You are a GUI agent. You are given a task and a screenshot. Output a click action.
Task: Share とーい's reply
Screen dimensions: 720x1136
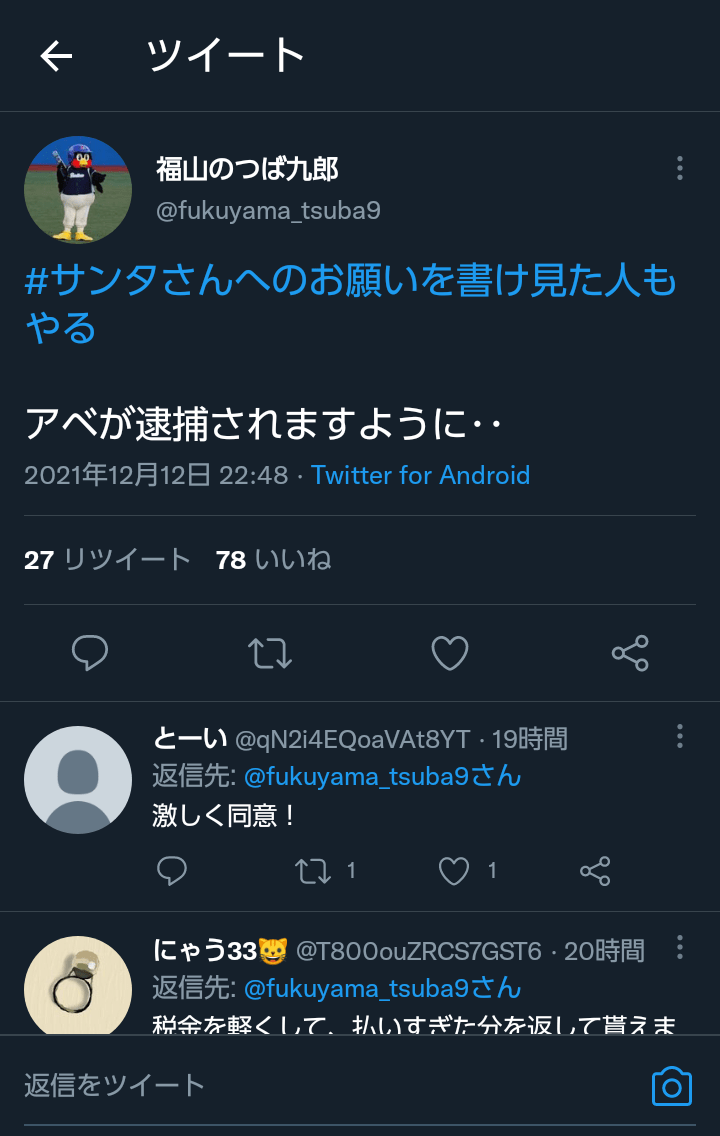(x=595, y=871)
